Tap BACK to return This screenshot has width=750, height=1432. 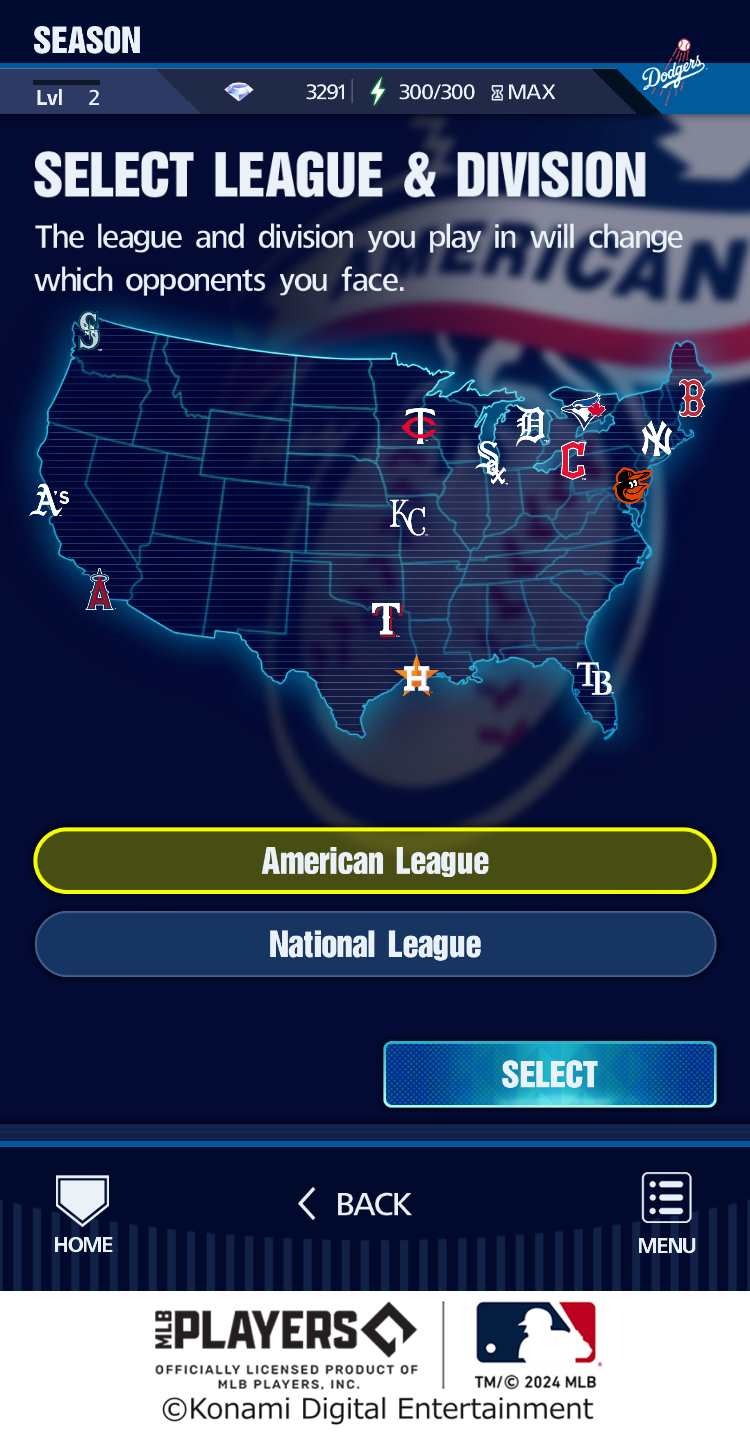pos(356,1204)
